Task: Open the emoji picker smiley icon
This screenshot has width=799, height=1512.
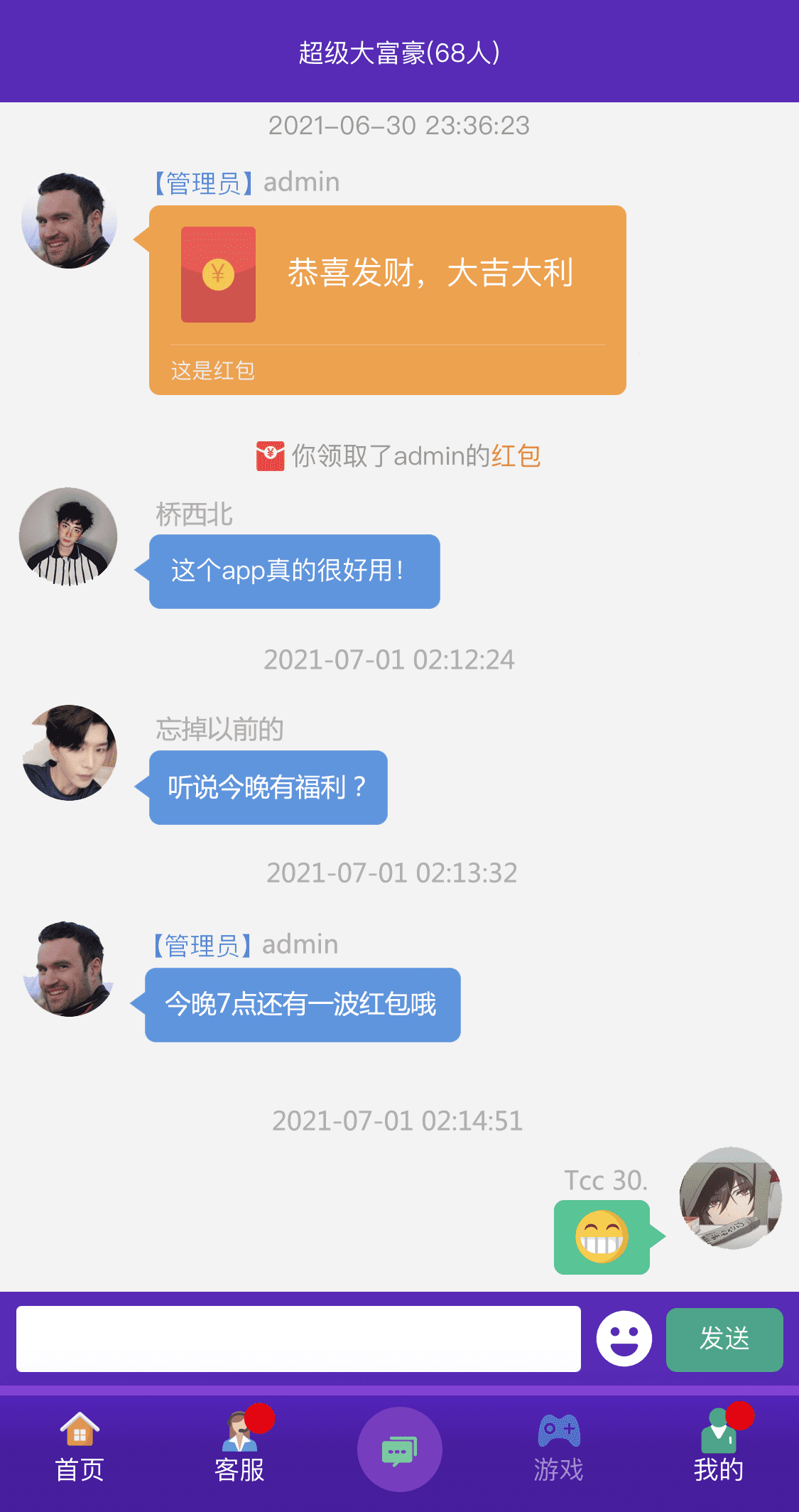Action: [623, 1339]
